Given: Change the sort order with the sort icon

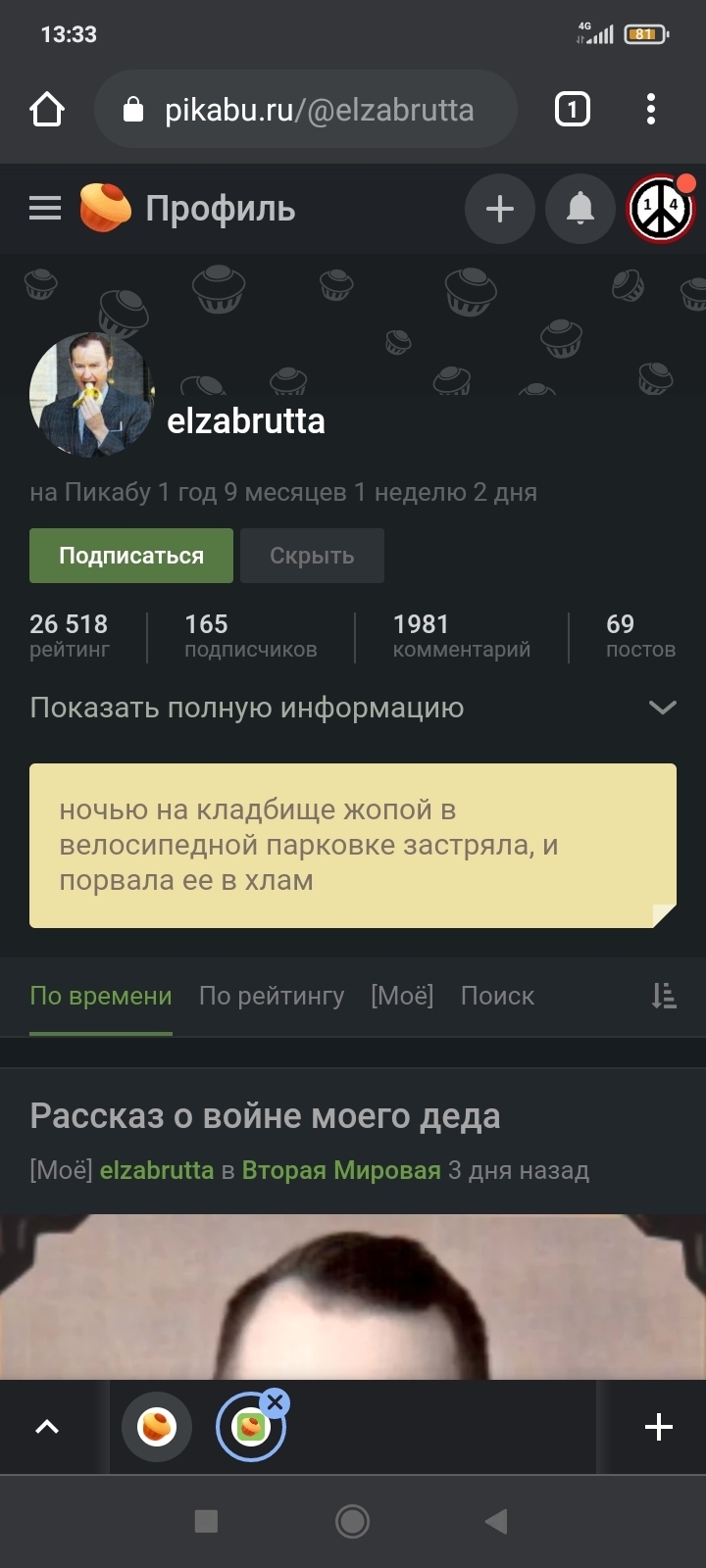Looking at the screenshot, I should 664,996.
